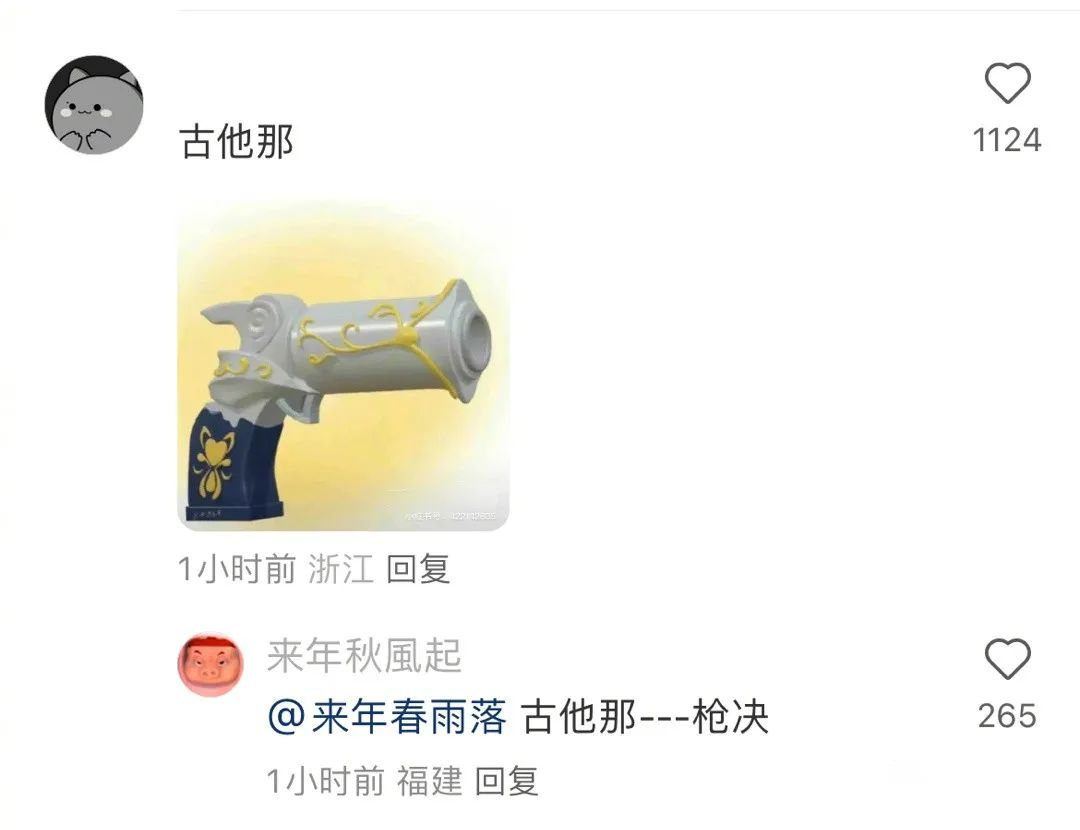Like the reply by 来年秋風起

coord(1007,661)
